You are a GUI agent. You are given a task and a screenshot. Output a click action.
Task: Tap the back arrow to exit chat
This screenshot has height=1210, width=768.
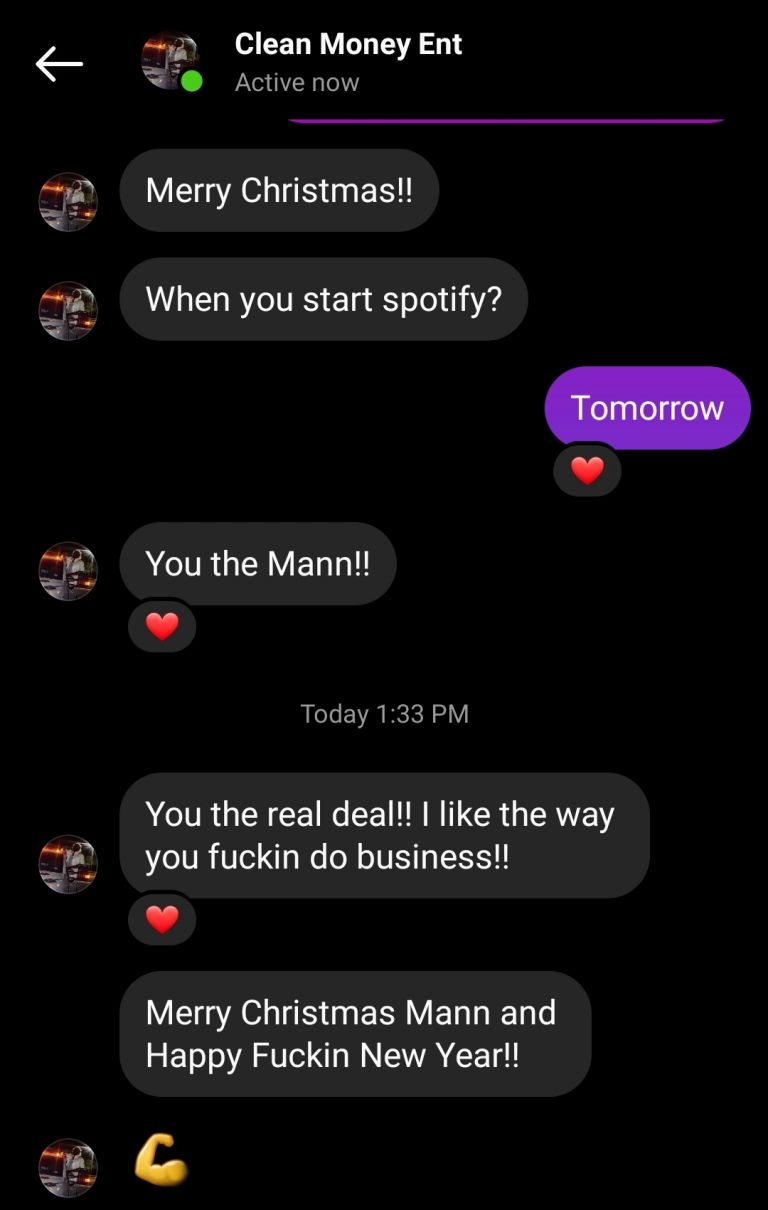[x=58, y=62]
